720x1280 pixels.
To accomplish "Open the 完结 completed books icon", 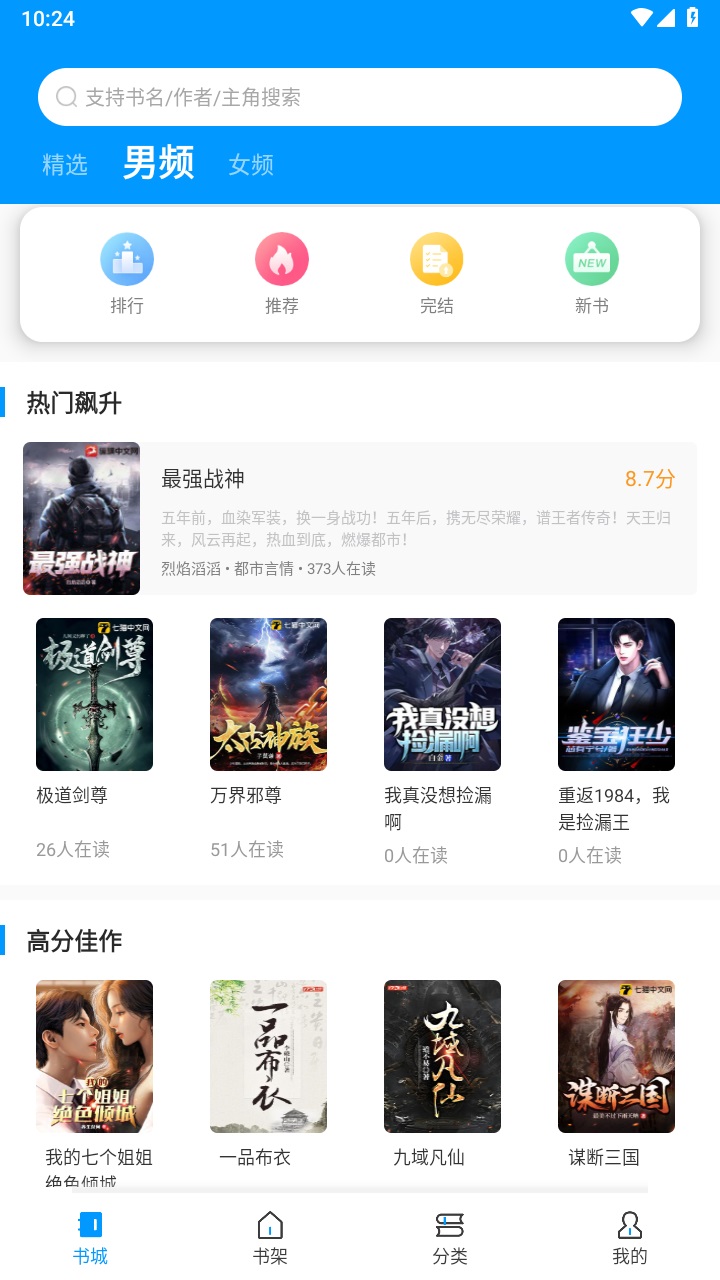I will click(x=437, y=258).
